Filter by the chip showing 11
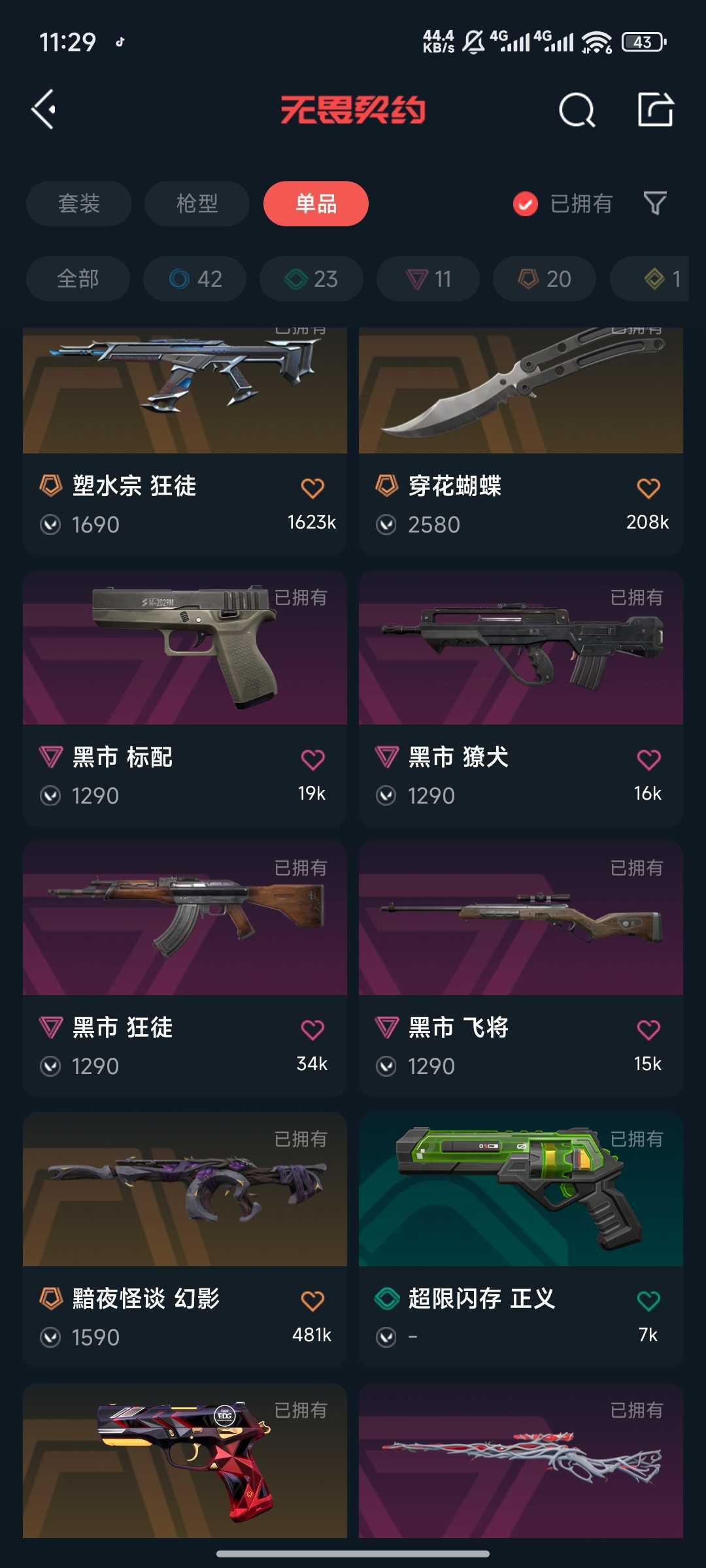 (428, 279)
